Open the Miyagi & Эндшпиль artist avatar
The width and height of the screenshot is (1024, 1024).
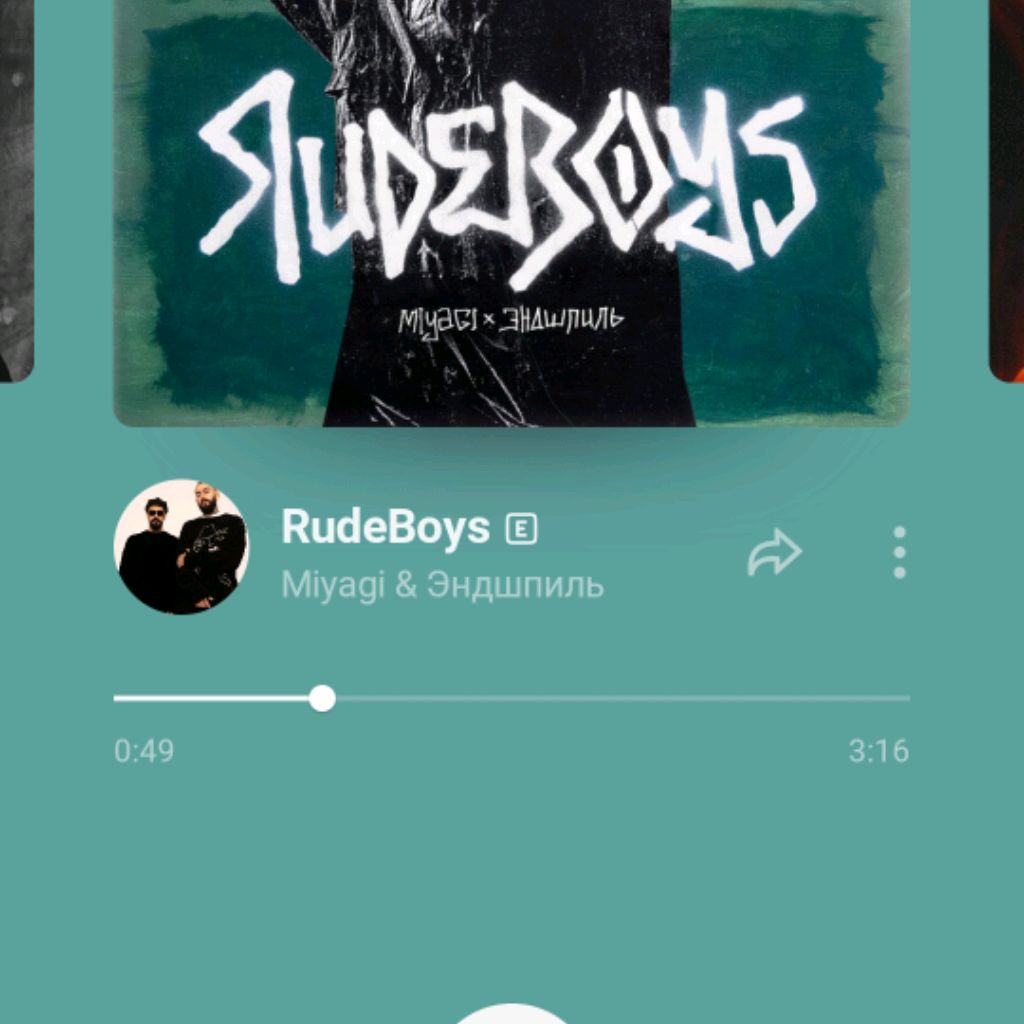click(182, 547)
